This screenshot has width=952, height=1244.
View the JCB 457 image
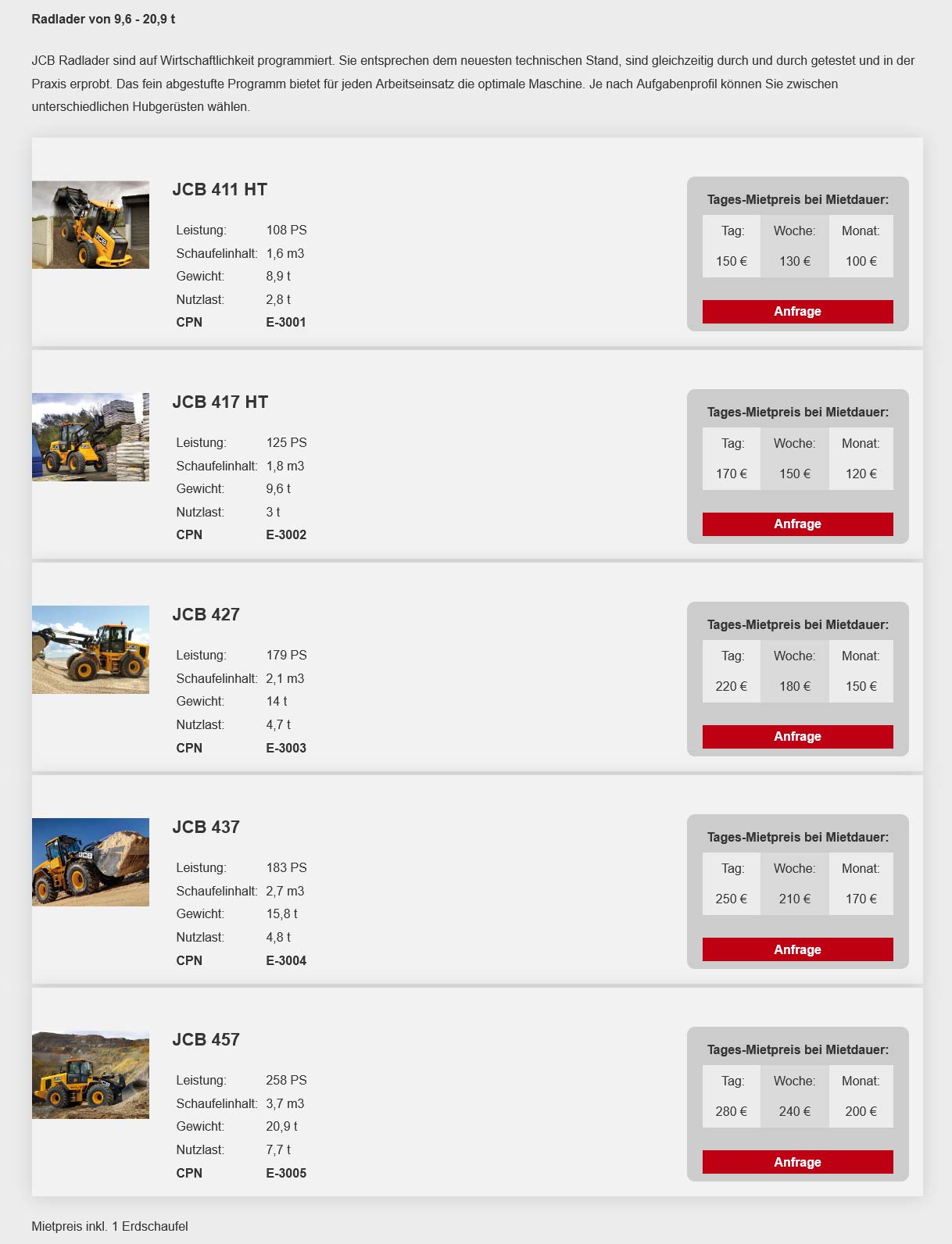point(91,1074)
